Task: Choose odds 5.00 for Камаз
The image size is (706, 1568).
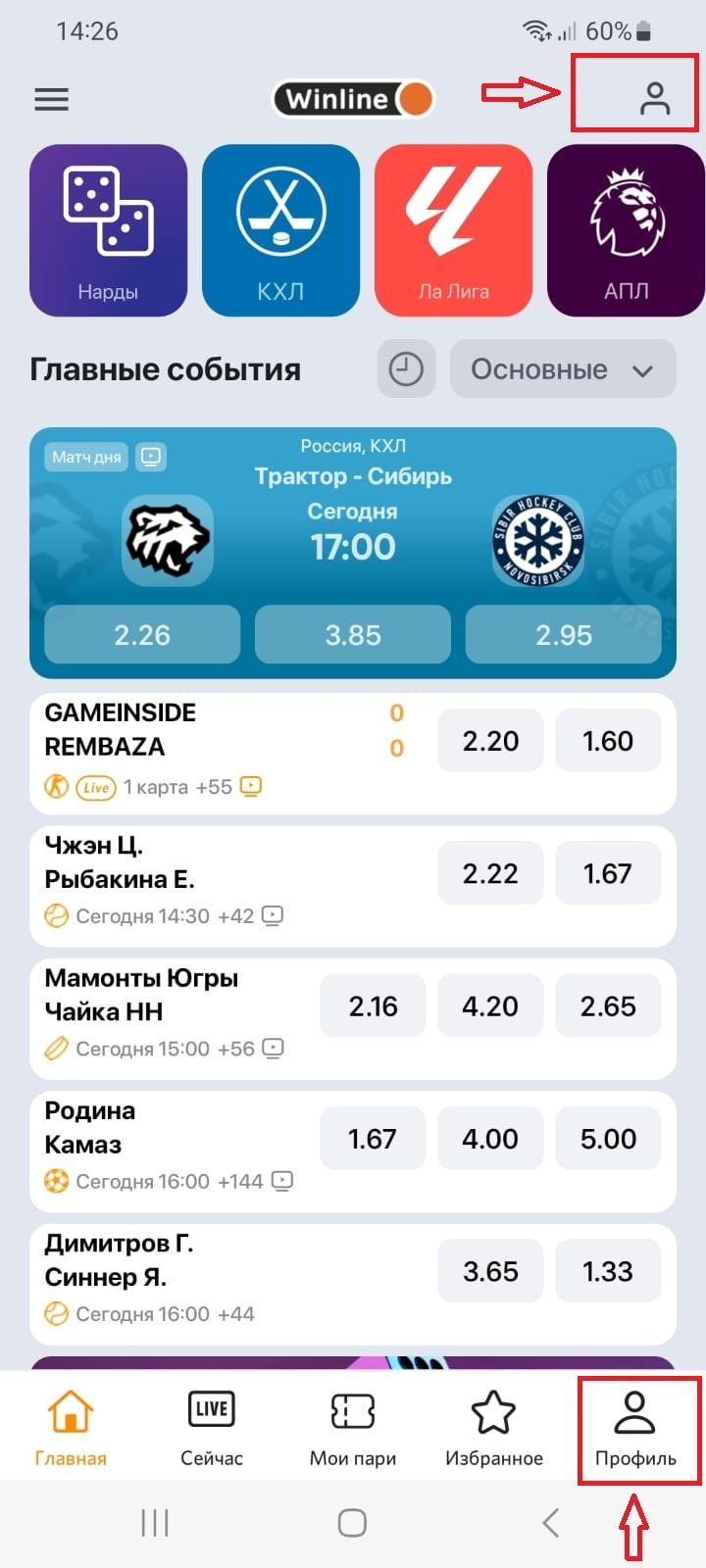Action: pyautogui.click(x=608, y=1139)
